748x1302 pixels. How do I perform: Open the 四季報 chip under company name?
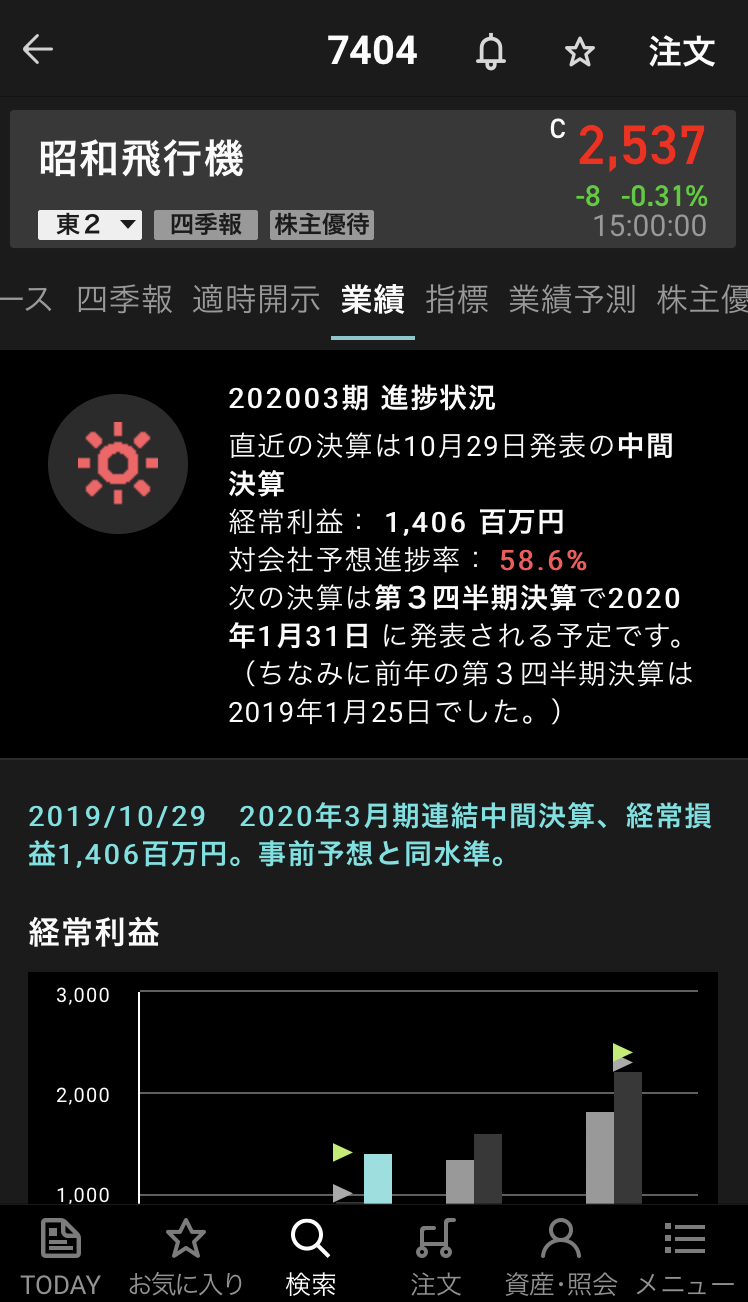206,225
